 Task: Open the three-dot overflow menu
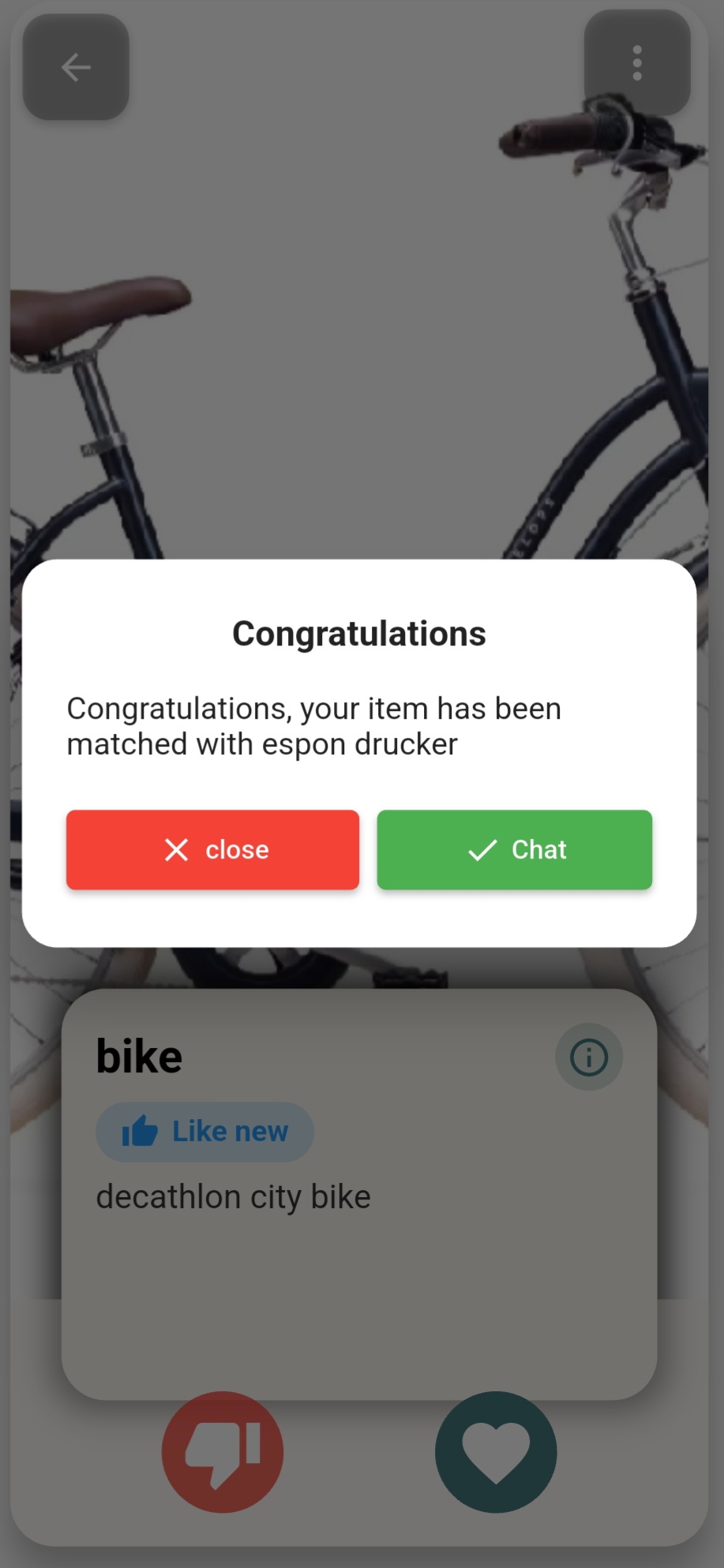coord(637,63)
